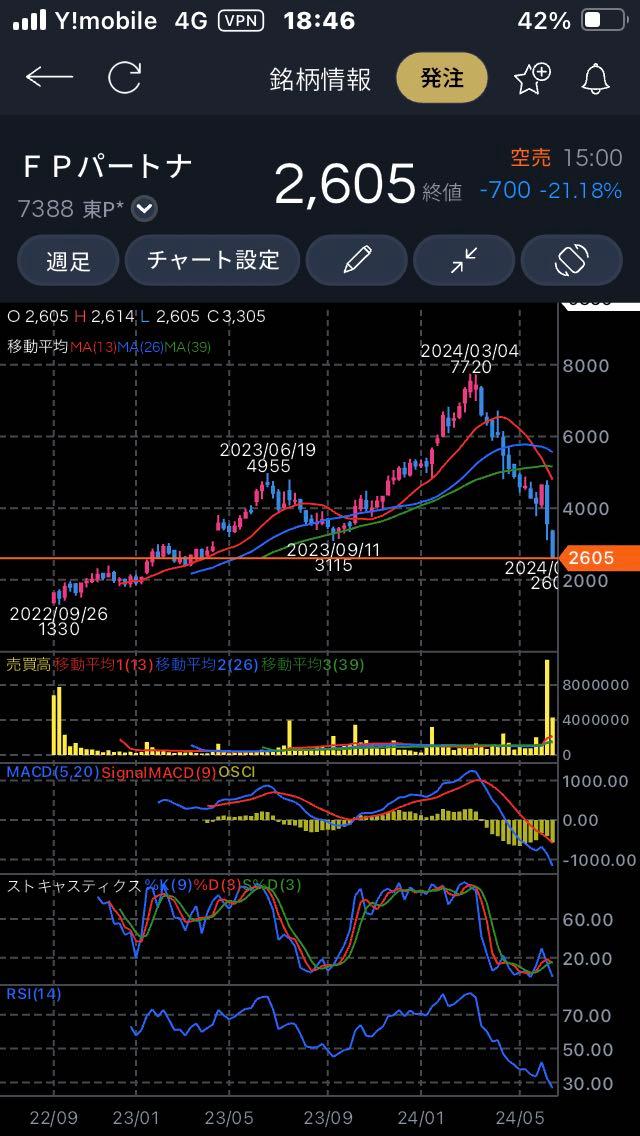The width and height of the screenshot is (640, 1136).
Task: Tap the 発注 order button
Action: point(441,78)
